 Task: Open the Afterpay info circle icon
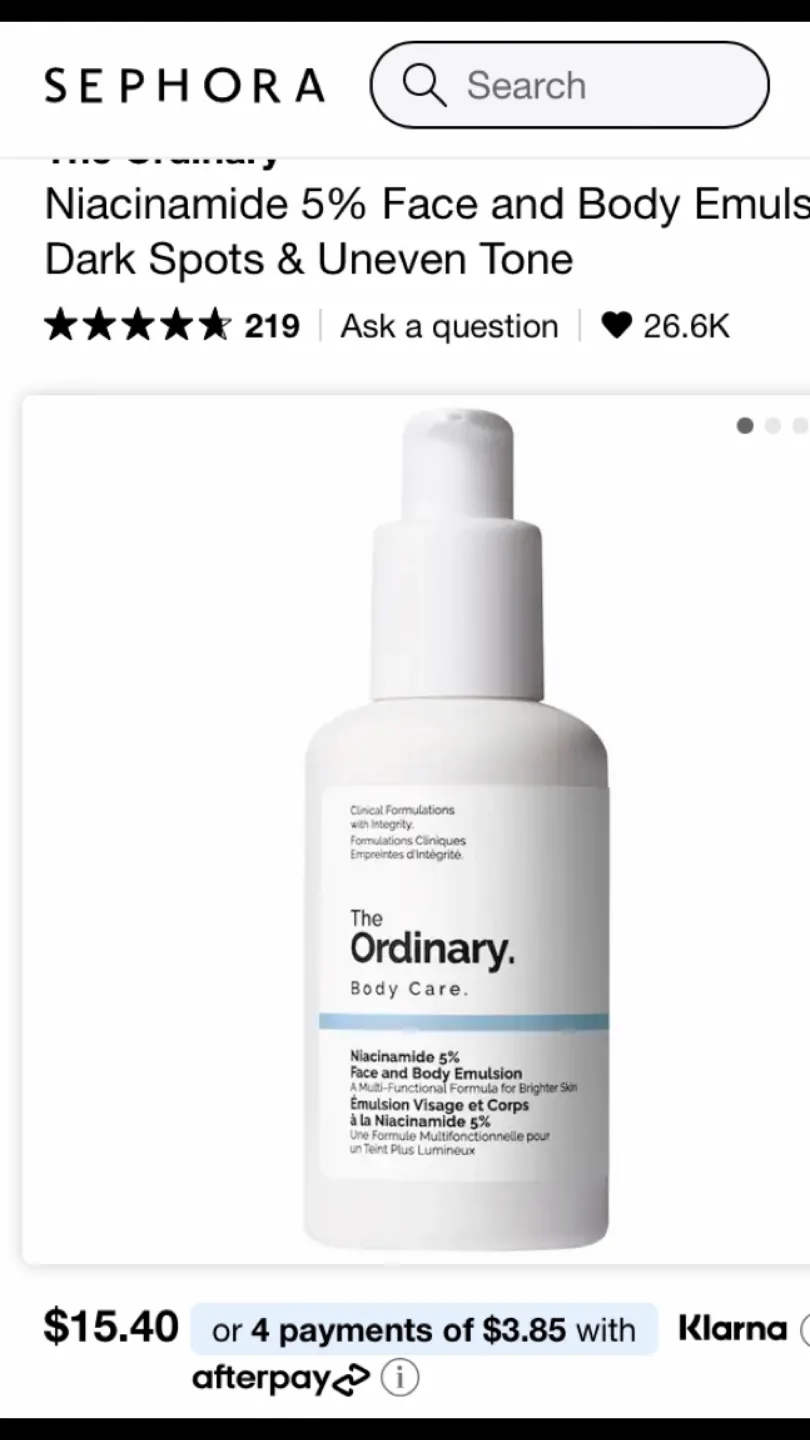click(399, 1378)
